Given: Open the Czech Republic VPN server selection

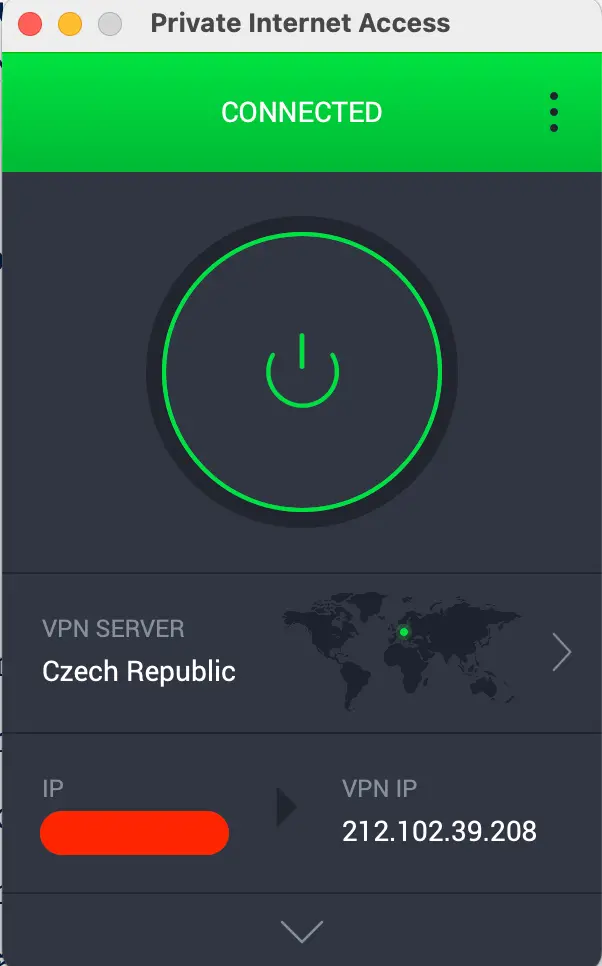Looking at the screenshot, I should pos(300,652).
